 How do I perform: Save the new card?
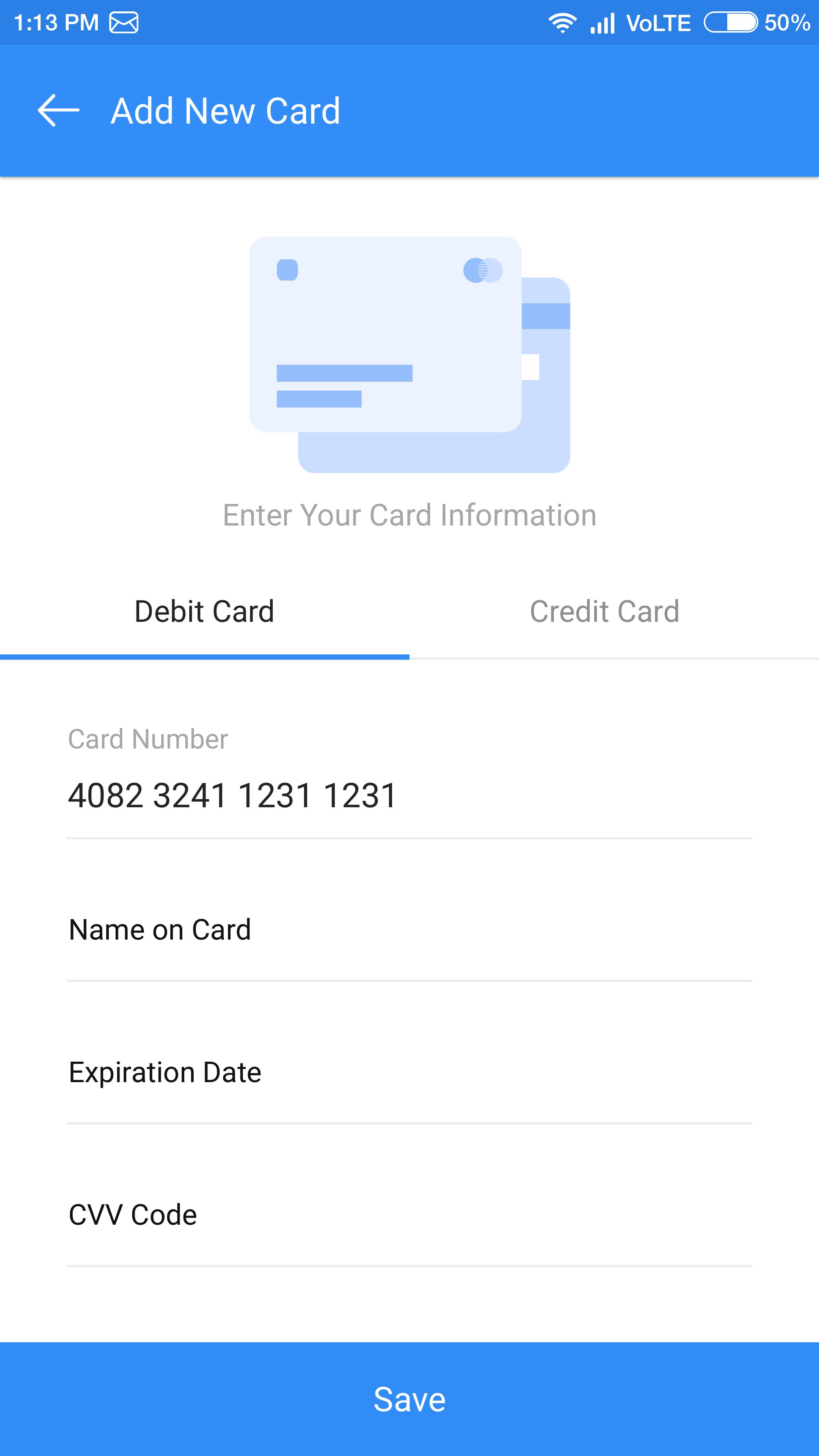[x=409, y=1399]
